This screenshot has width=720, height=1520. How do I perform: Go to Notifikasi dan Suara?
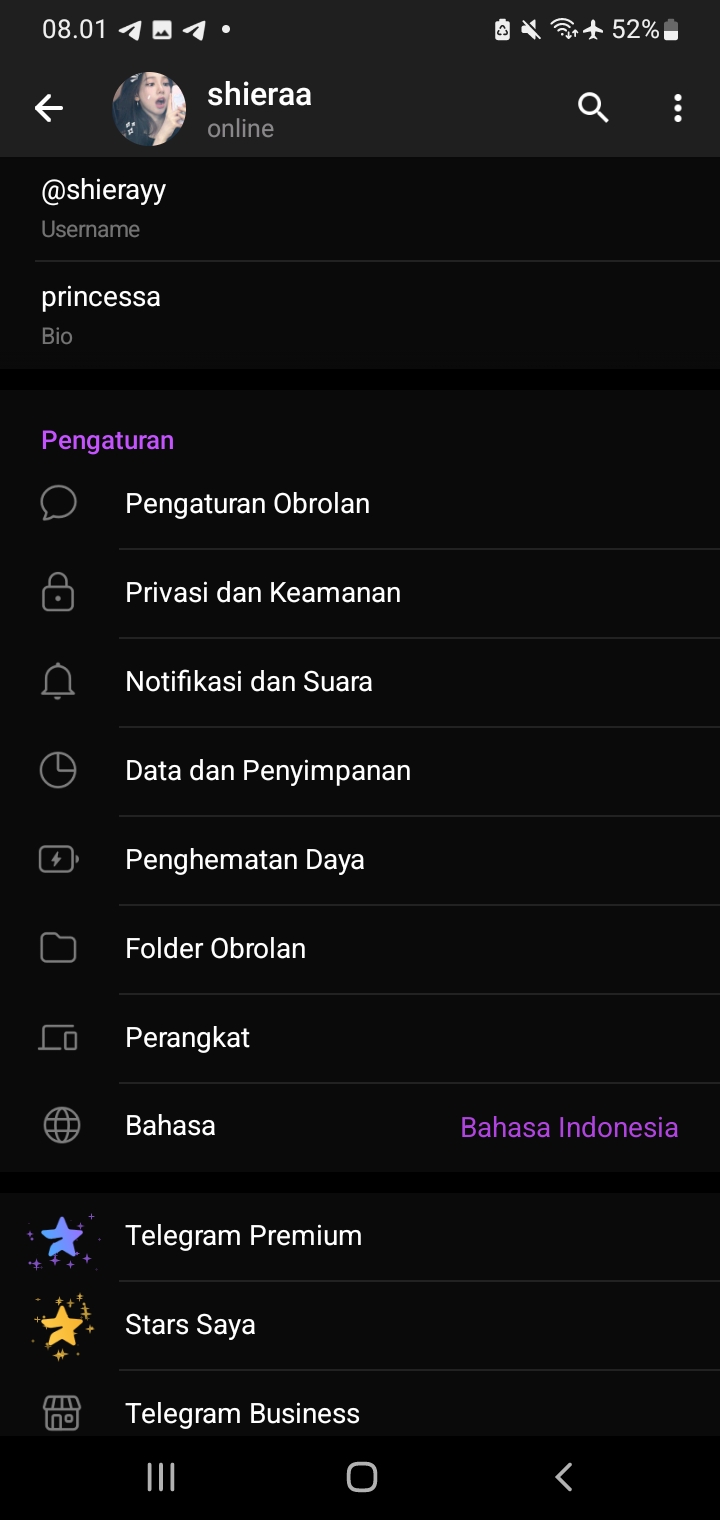click(360, 682)
